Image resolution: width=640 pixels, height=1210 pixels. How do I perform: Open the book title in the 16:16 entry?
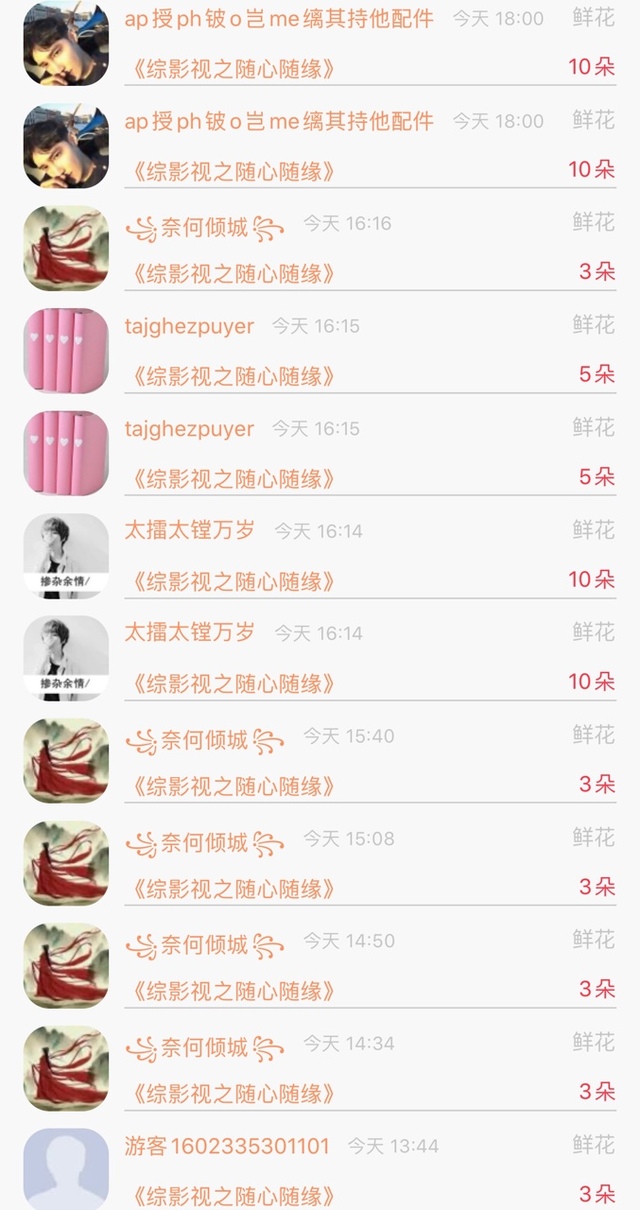coord(232,273)
